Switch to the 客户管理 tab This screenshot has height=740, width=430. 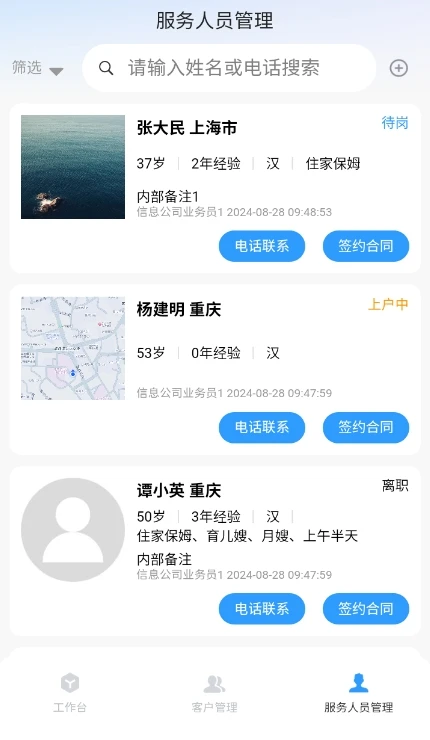click(x=215, y=693)
